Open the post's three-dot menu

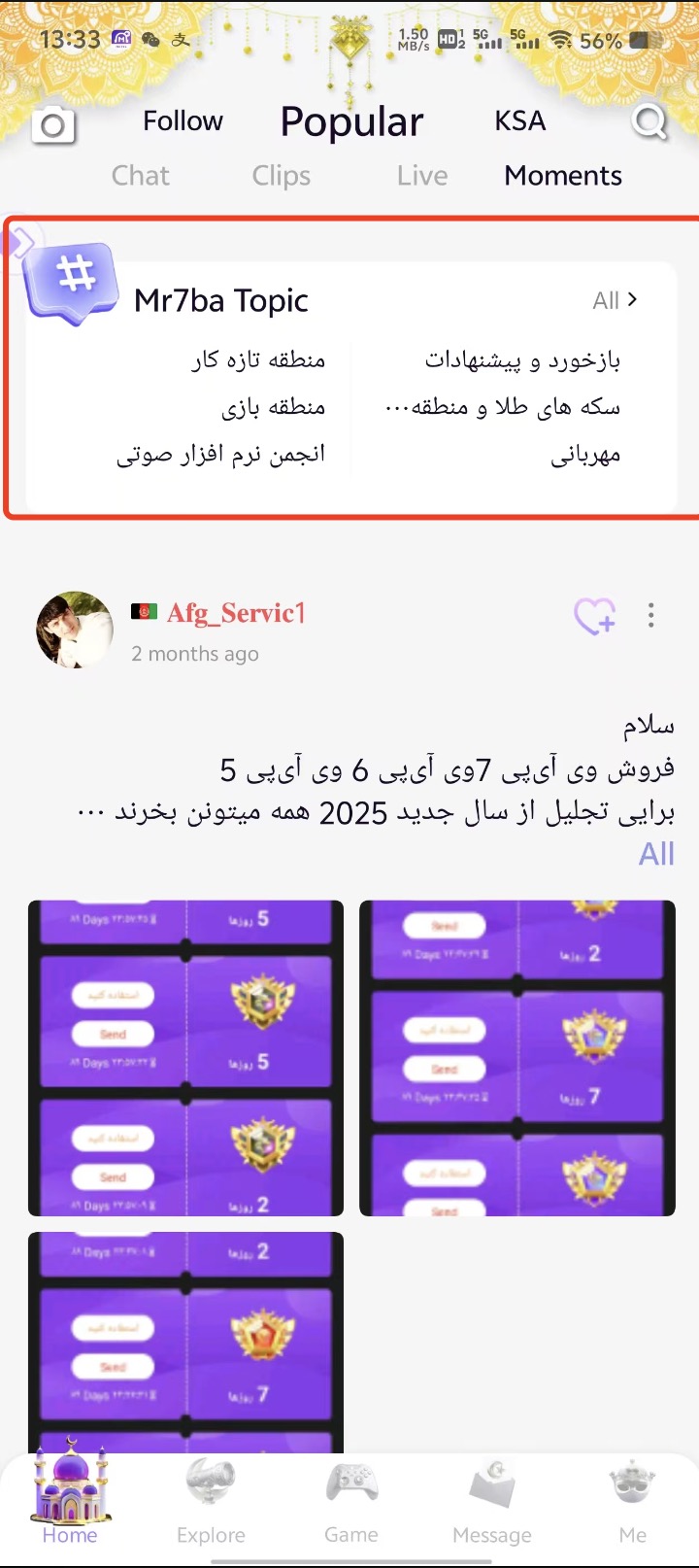pyautogui.click(x=651, y=615)
